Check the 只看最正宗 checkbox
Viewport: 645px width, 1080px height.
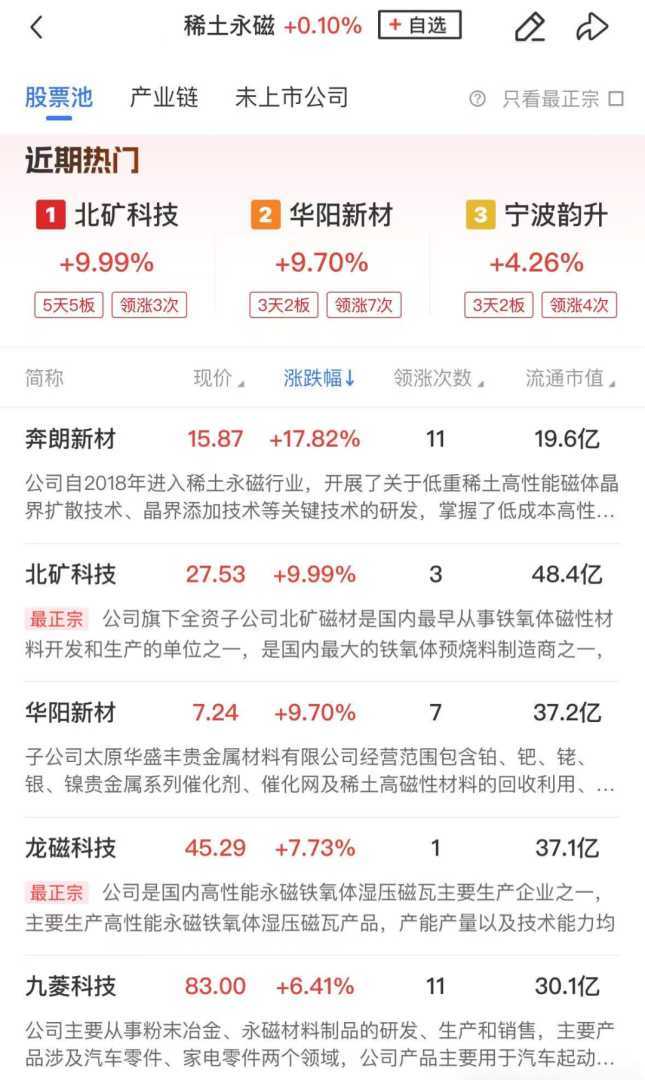tap(616, 98)
